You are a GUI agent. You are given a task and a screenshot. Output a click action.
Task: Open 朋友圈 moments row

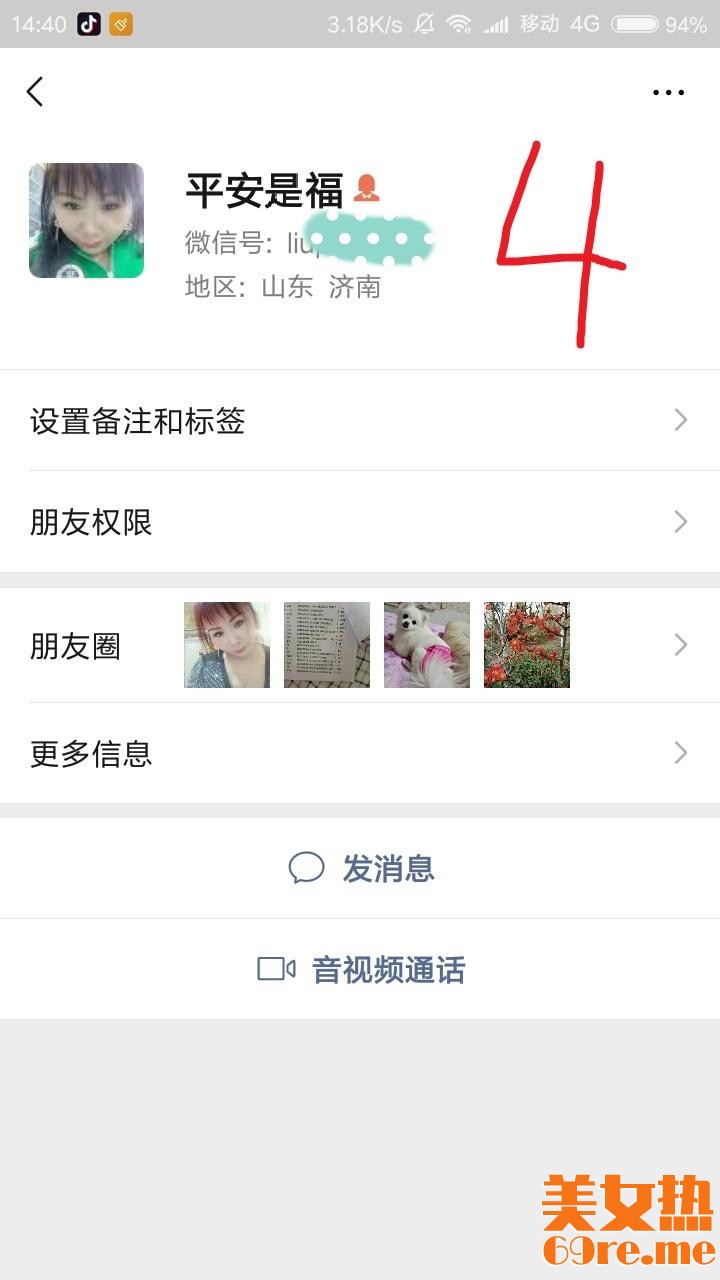tap(360, 646)
